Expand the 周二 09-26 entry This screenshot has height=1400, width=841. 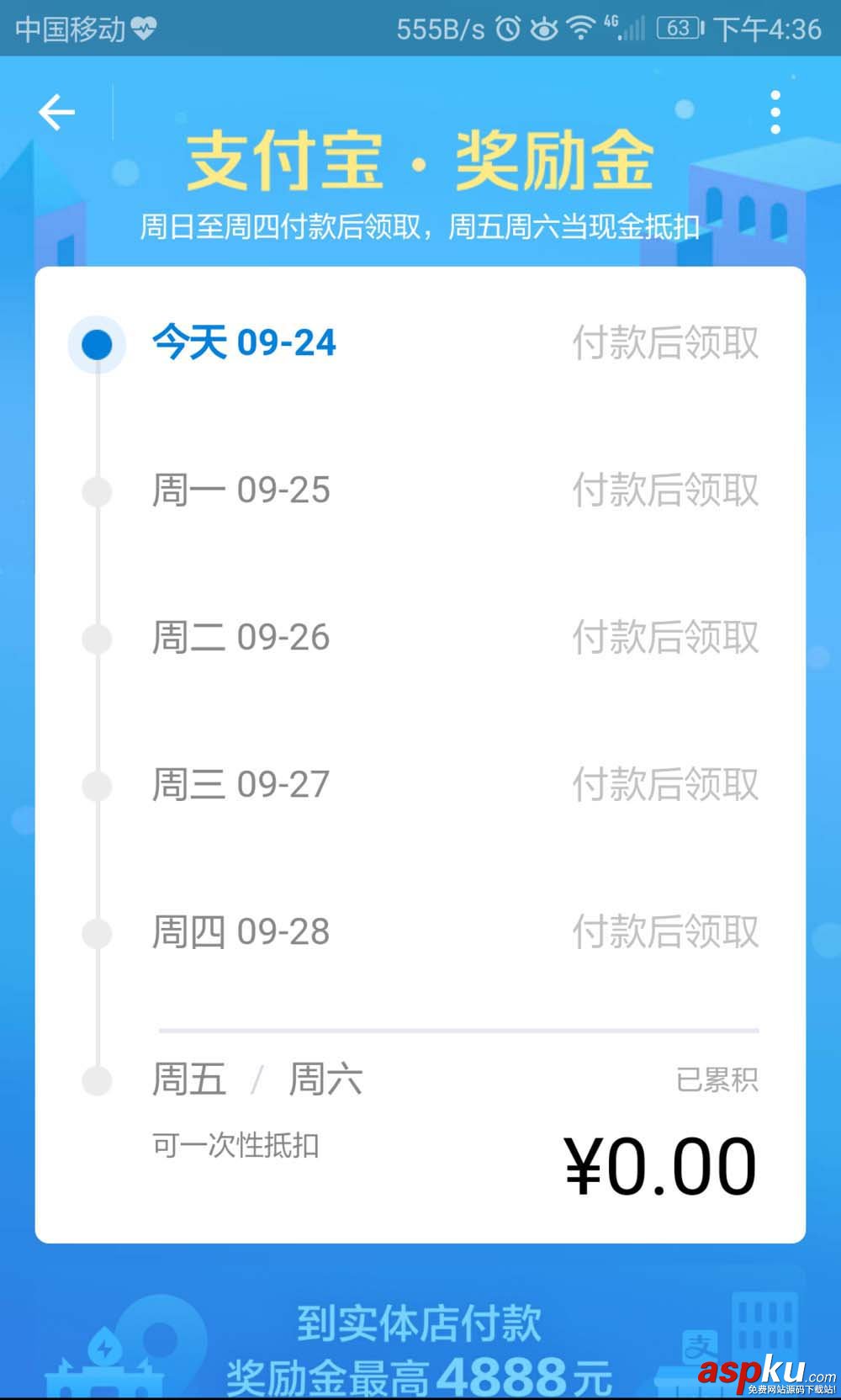(x=241, y=638)
